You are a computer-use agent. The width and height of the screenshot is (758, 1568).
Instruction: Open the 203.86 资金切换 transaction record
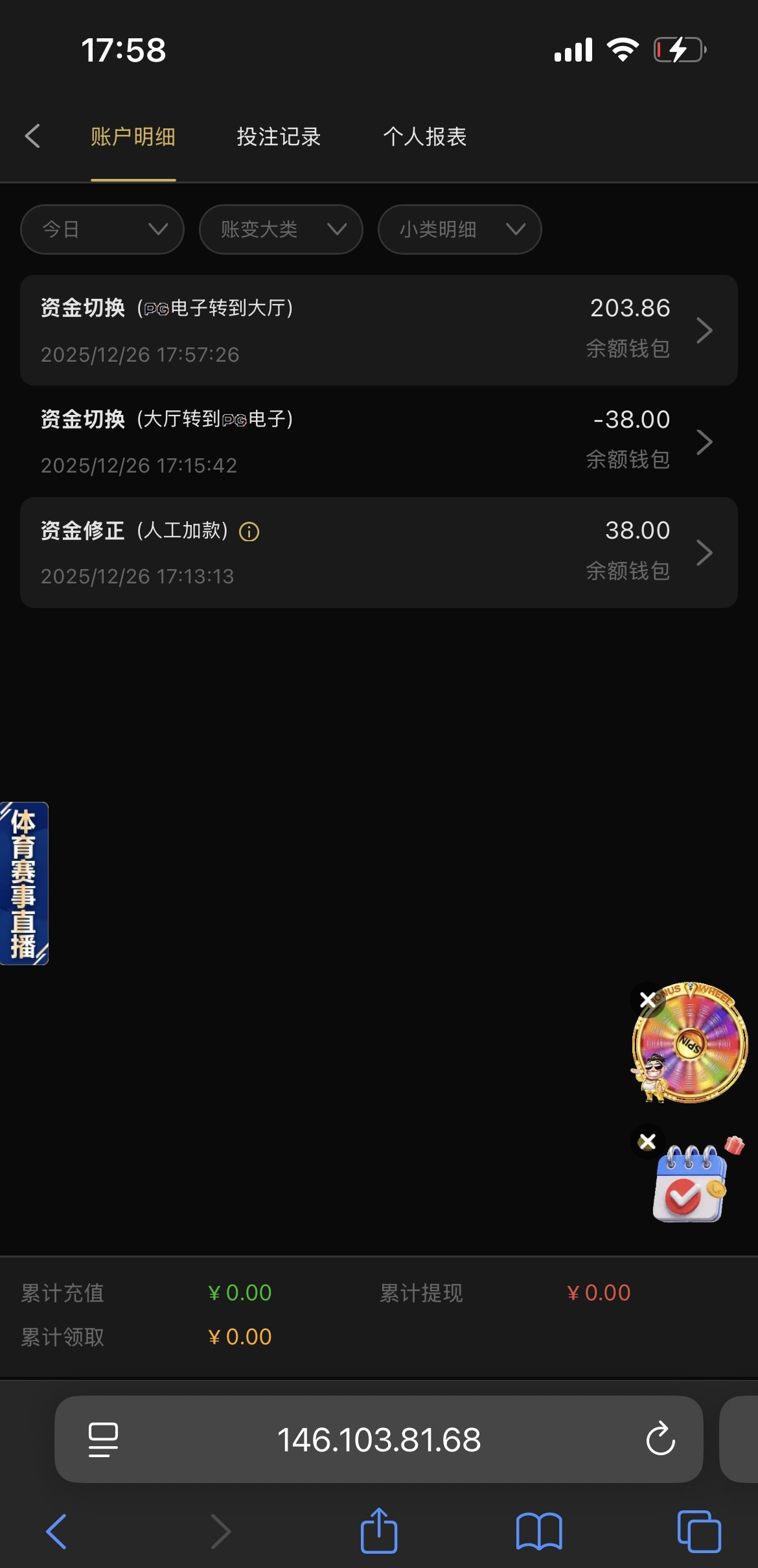(x=378, y=331)
